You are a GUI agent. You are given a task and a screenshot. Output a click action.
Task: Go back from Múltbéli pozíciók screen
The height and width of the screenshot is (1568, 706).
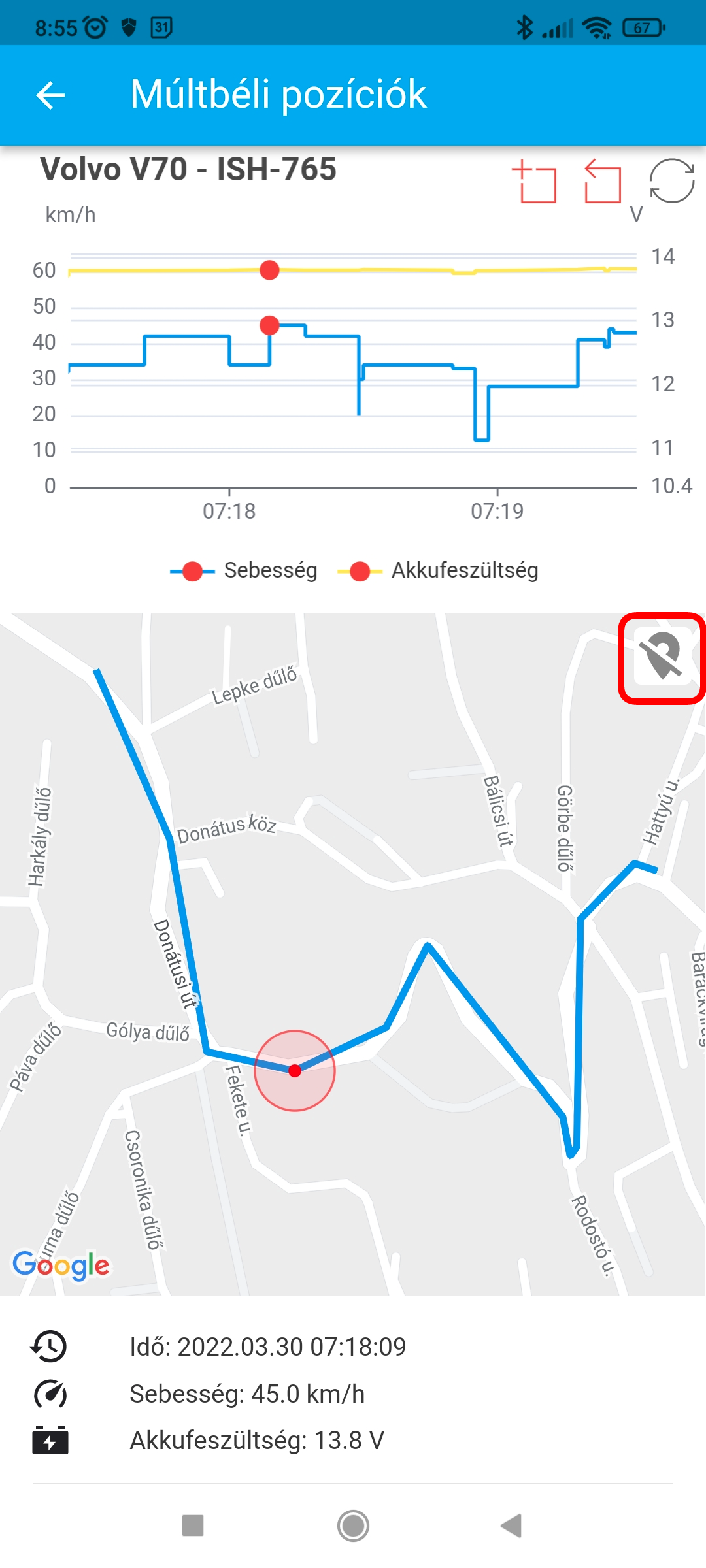[50, 95]
